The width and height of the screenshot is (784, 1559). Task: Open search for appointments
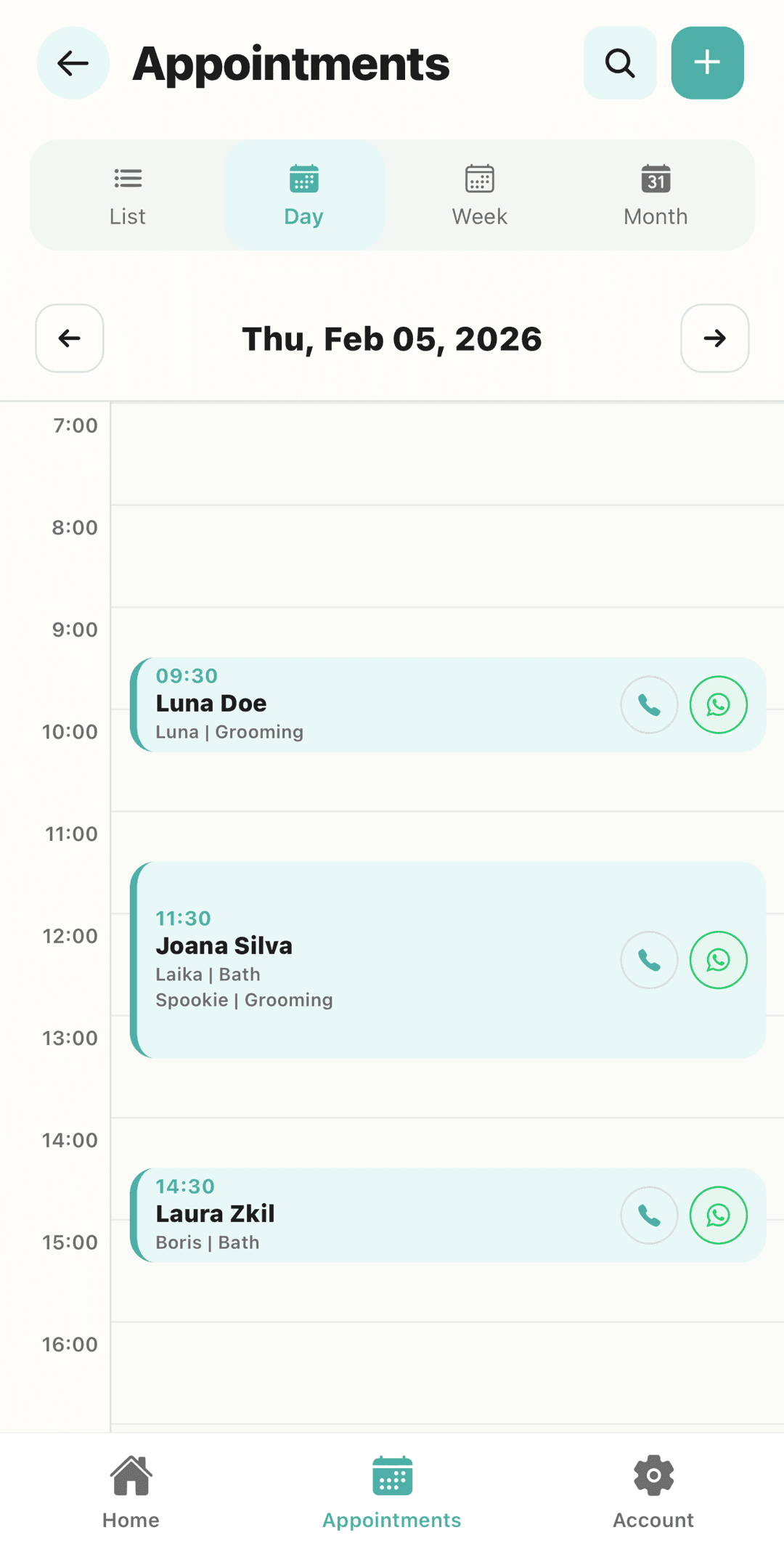coord(619,63)
